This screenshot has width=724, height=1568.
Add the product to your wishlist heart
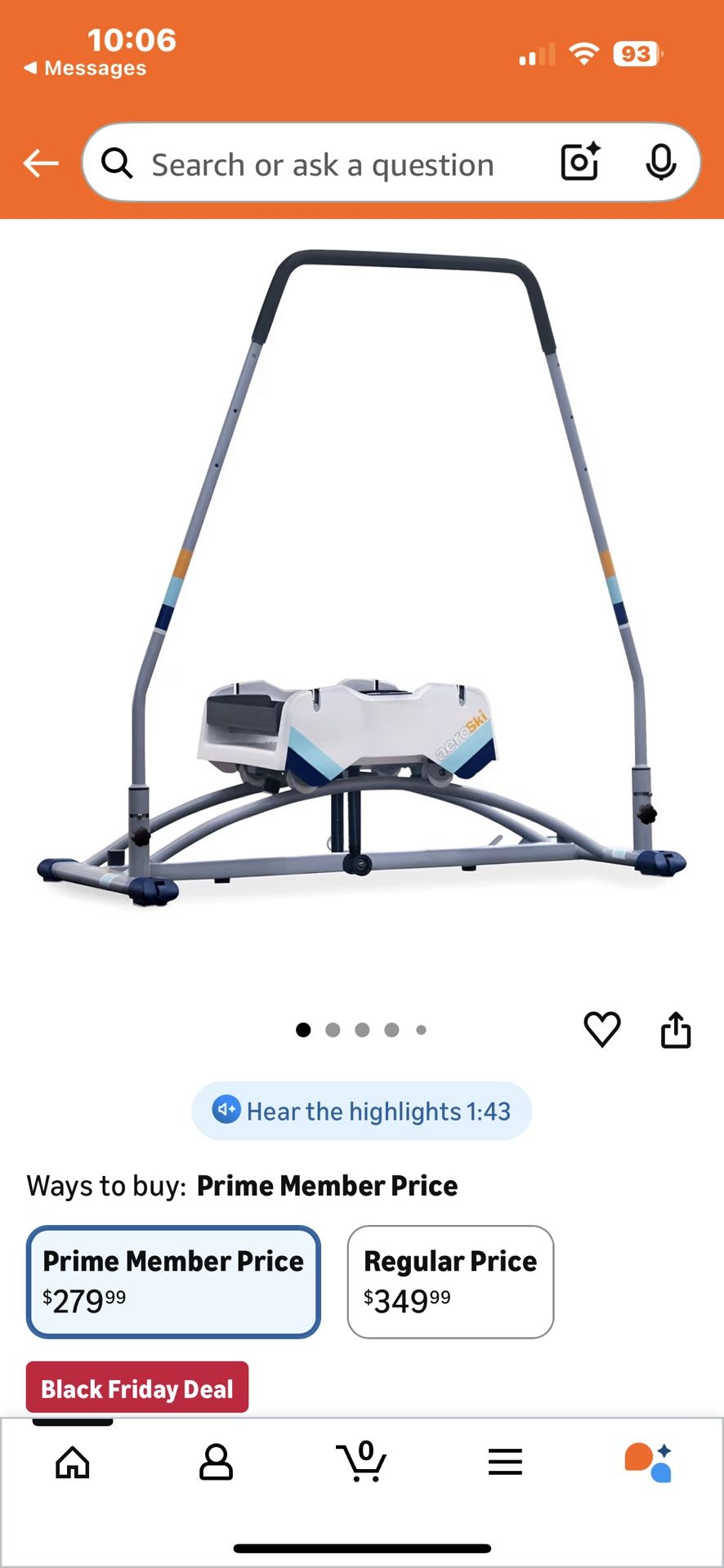[x=602, y=1028]
